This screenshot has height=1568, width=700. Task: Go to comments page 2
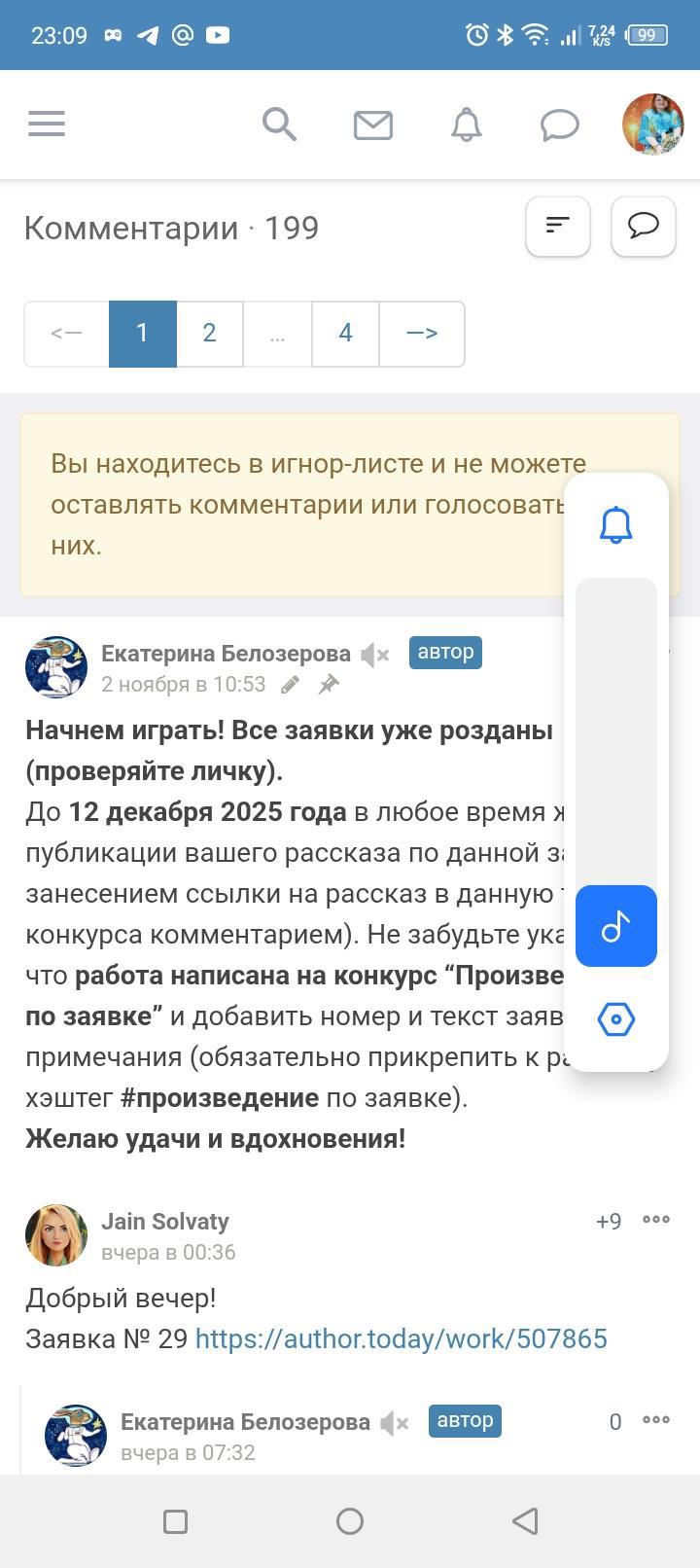pyautogui.click(x=209, y=334)
